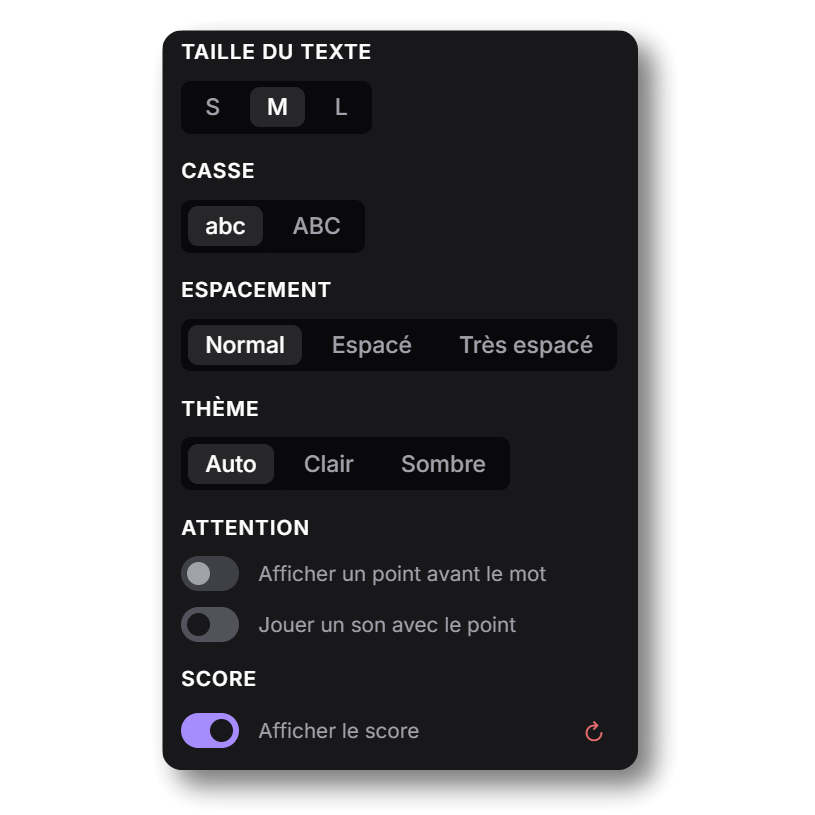815x815 pixels.
Task: Switch theme to Clair
Action: pyautogui.click(x=328, y=464)
